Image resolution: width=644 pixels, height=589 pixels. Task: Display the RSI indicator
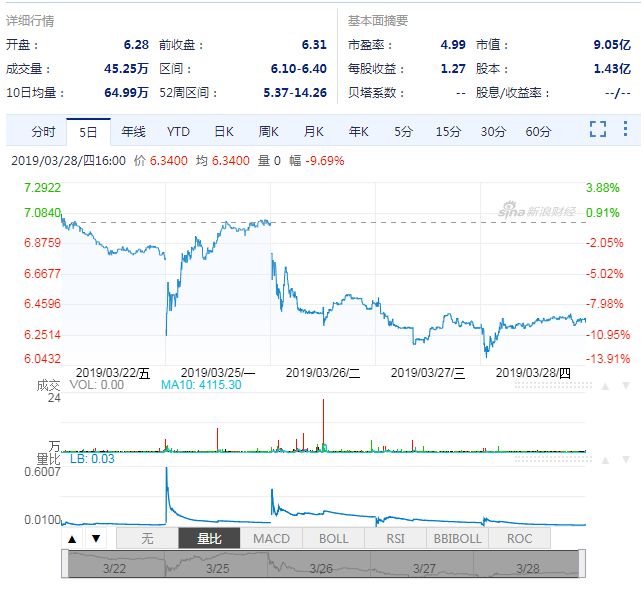[x=395, y=538]
